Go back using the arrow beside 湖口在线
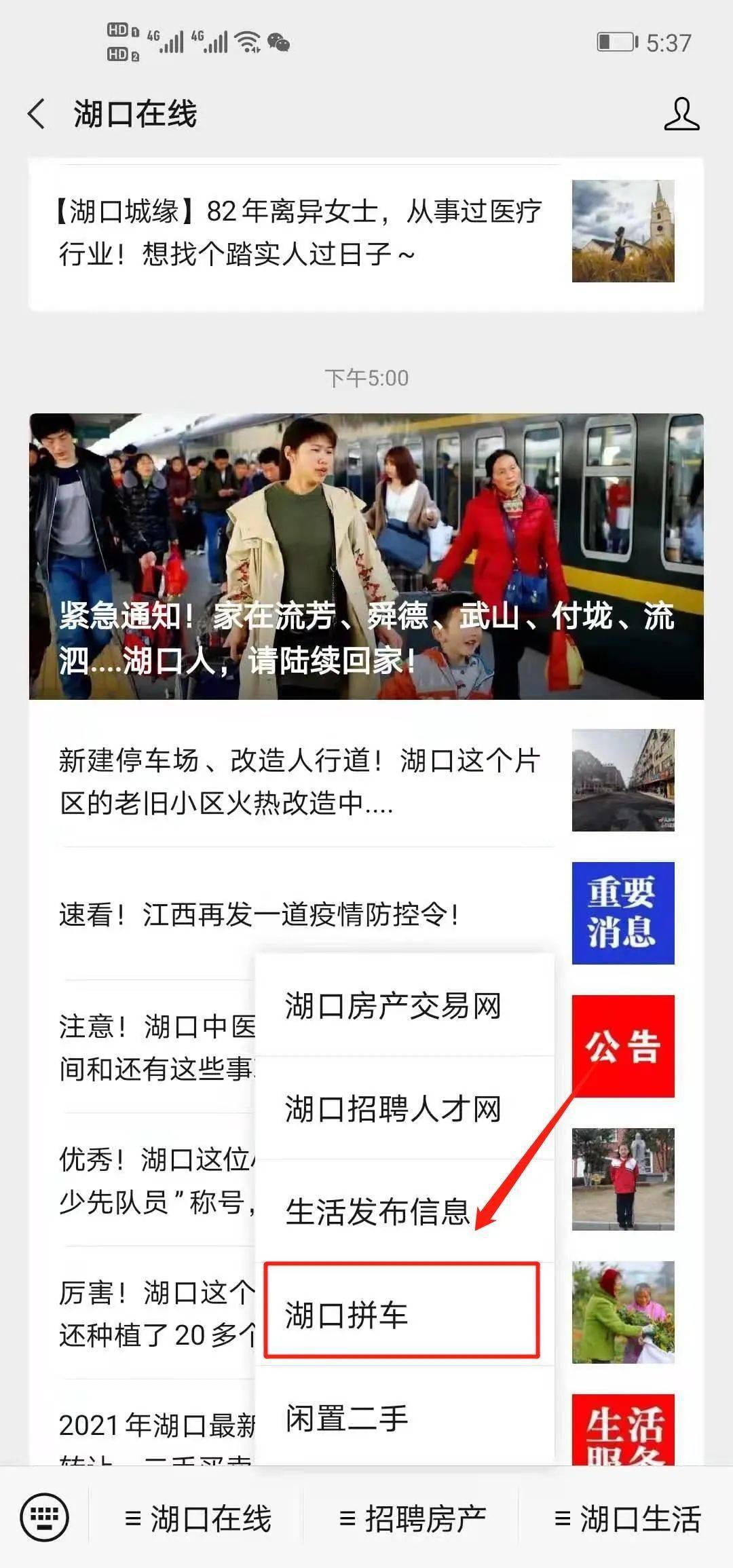The image size is (733, 1568). click(x=37, y=113)
